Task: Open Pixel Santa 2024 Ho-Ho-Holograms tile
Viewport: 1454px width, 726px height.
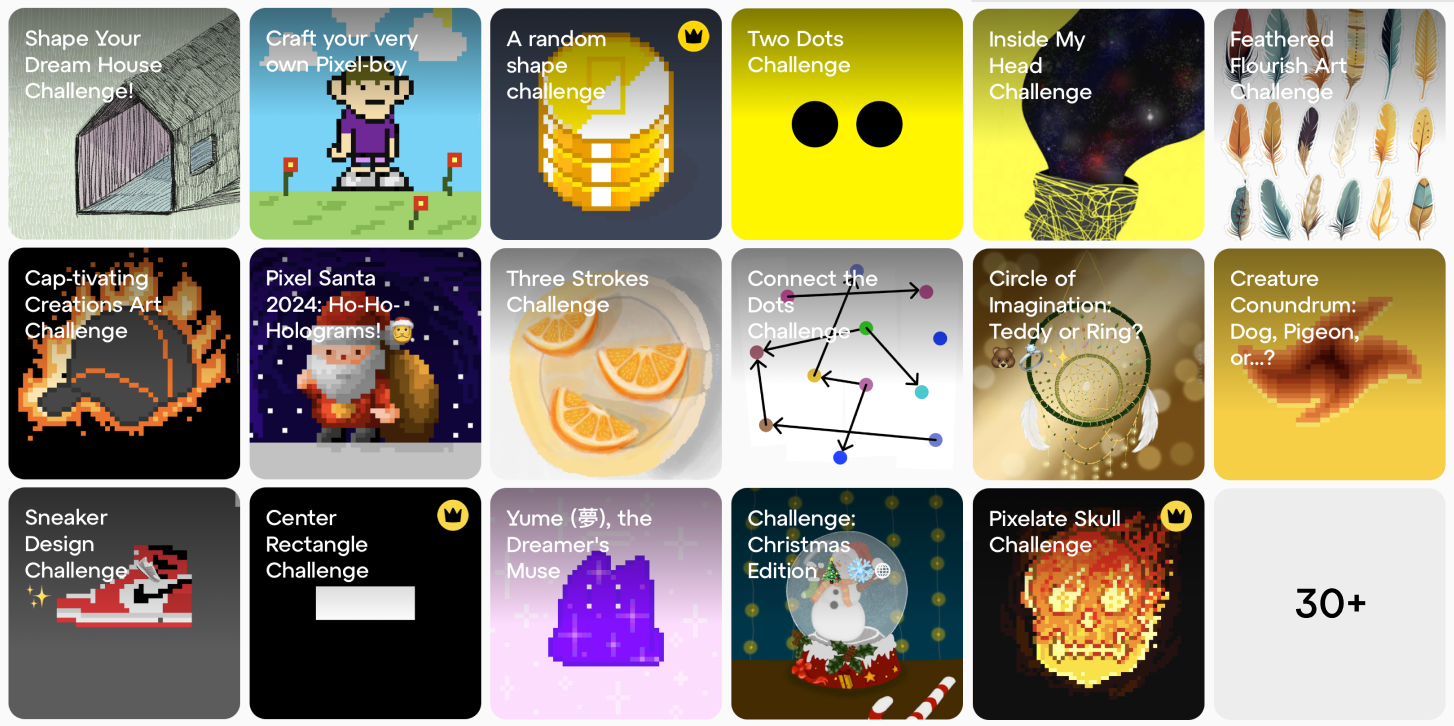Action: pyautogui.click(x=365, y=364)
